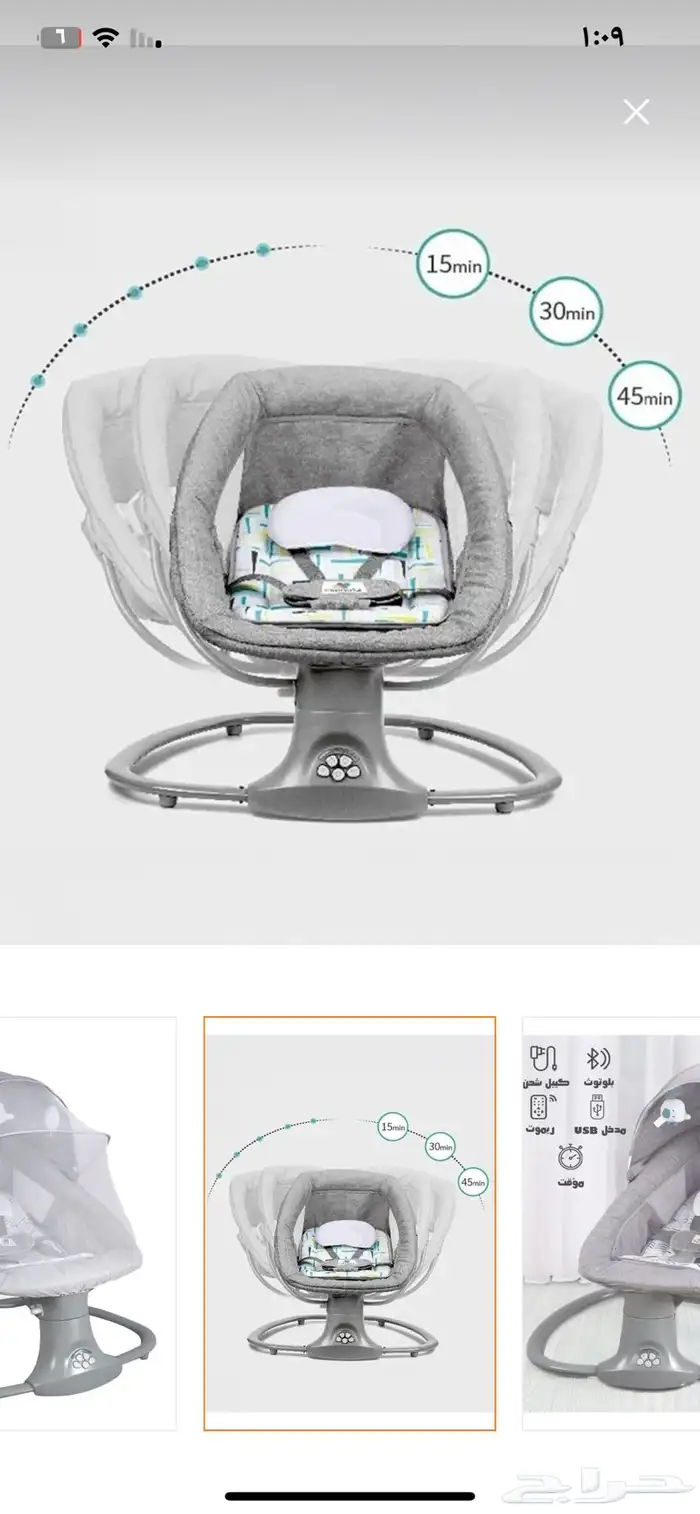Select the highlighted timer swing thumbnail

click(x=349, y=1223)
